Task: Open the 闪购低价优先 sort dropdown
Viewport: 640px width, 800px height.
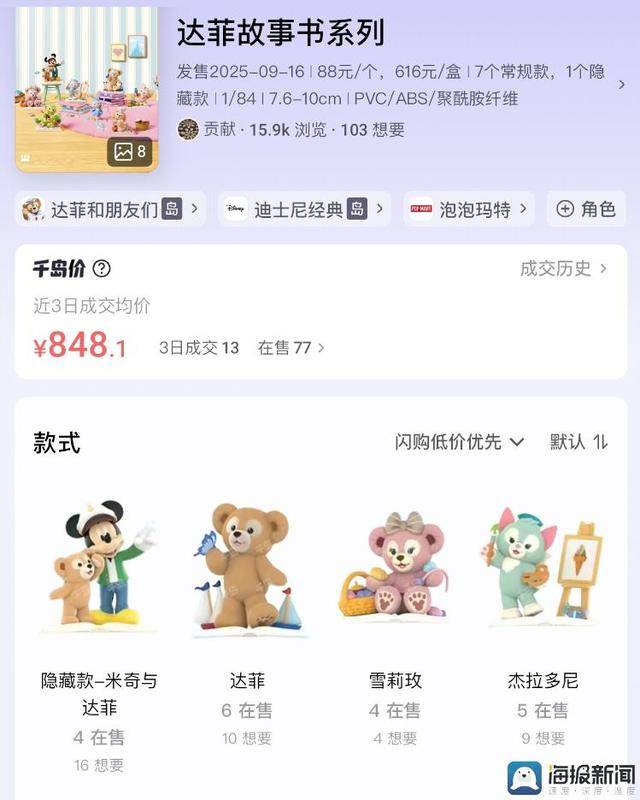Action: 459,441
